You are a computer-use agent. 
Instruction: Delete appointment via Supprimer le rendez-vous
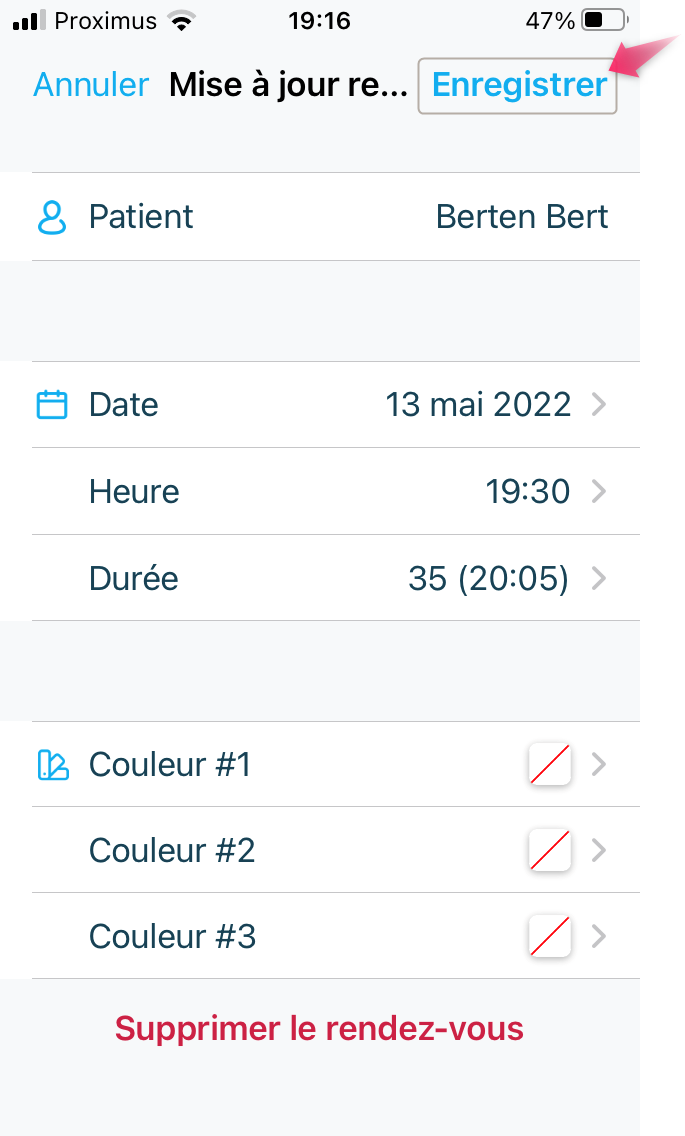[x=319, y=1029]
